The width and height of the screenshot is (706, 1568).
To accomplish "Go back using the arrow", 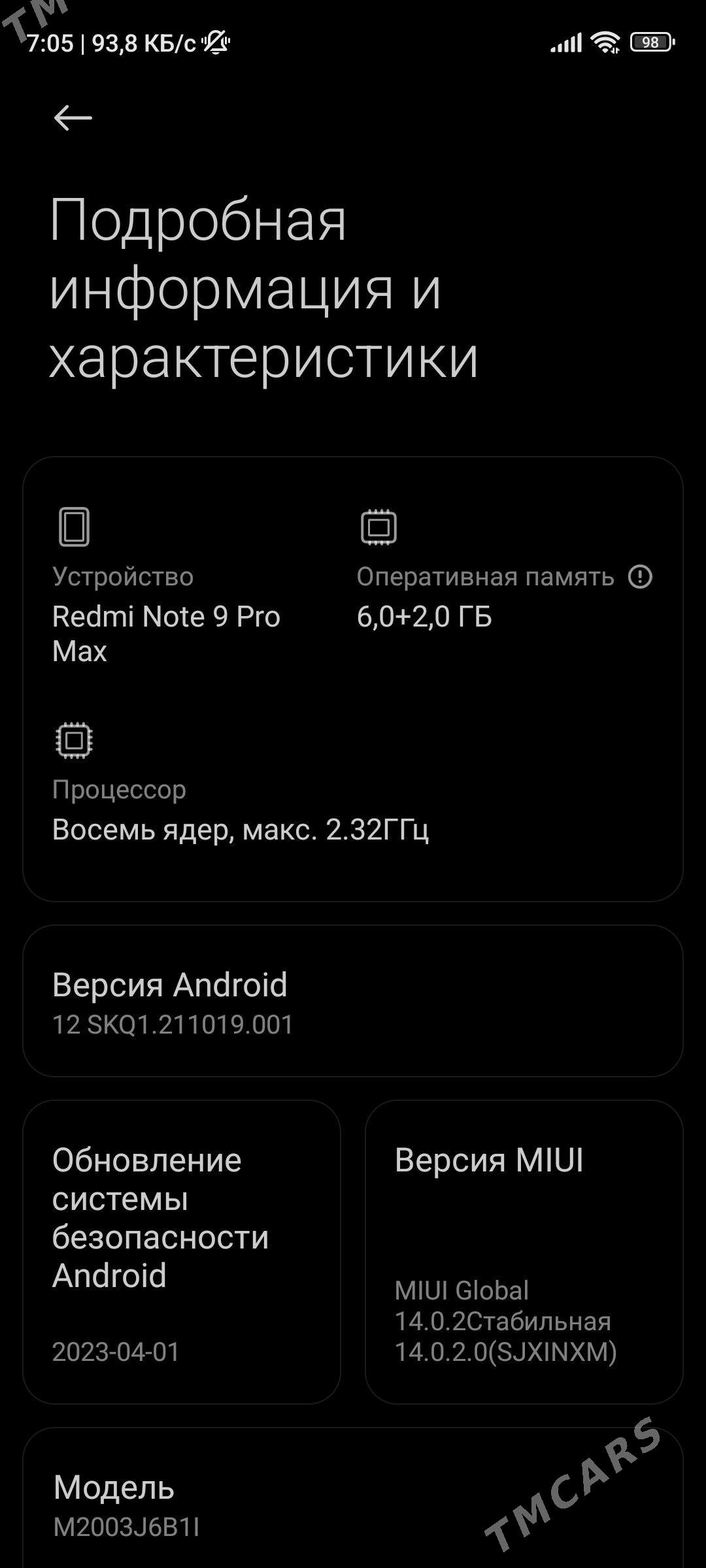I will coord(73,118).
